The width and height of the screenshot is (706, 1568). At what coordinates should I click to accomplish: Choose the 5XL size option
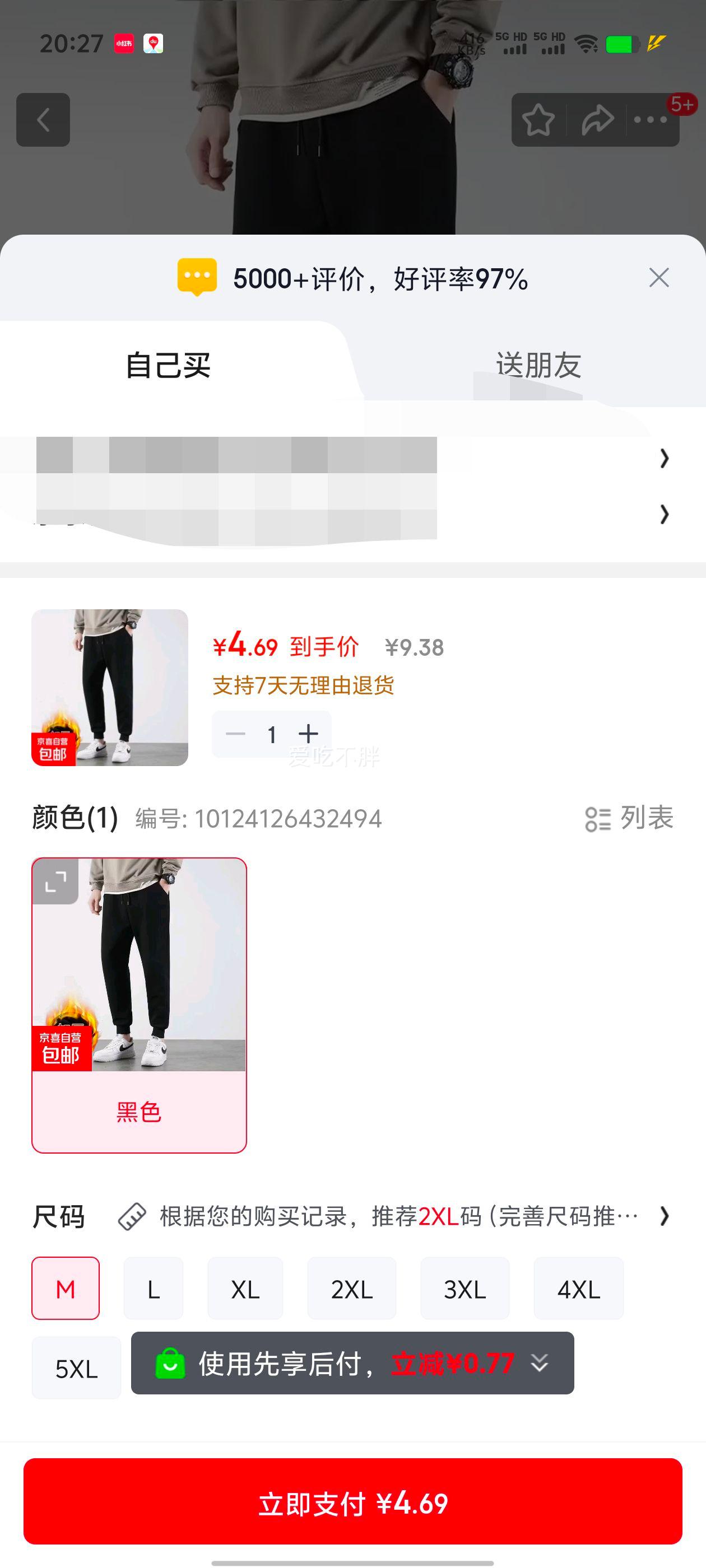76,1369
